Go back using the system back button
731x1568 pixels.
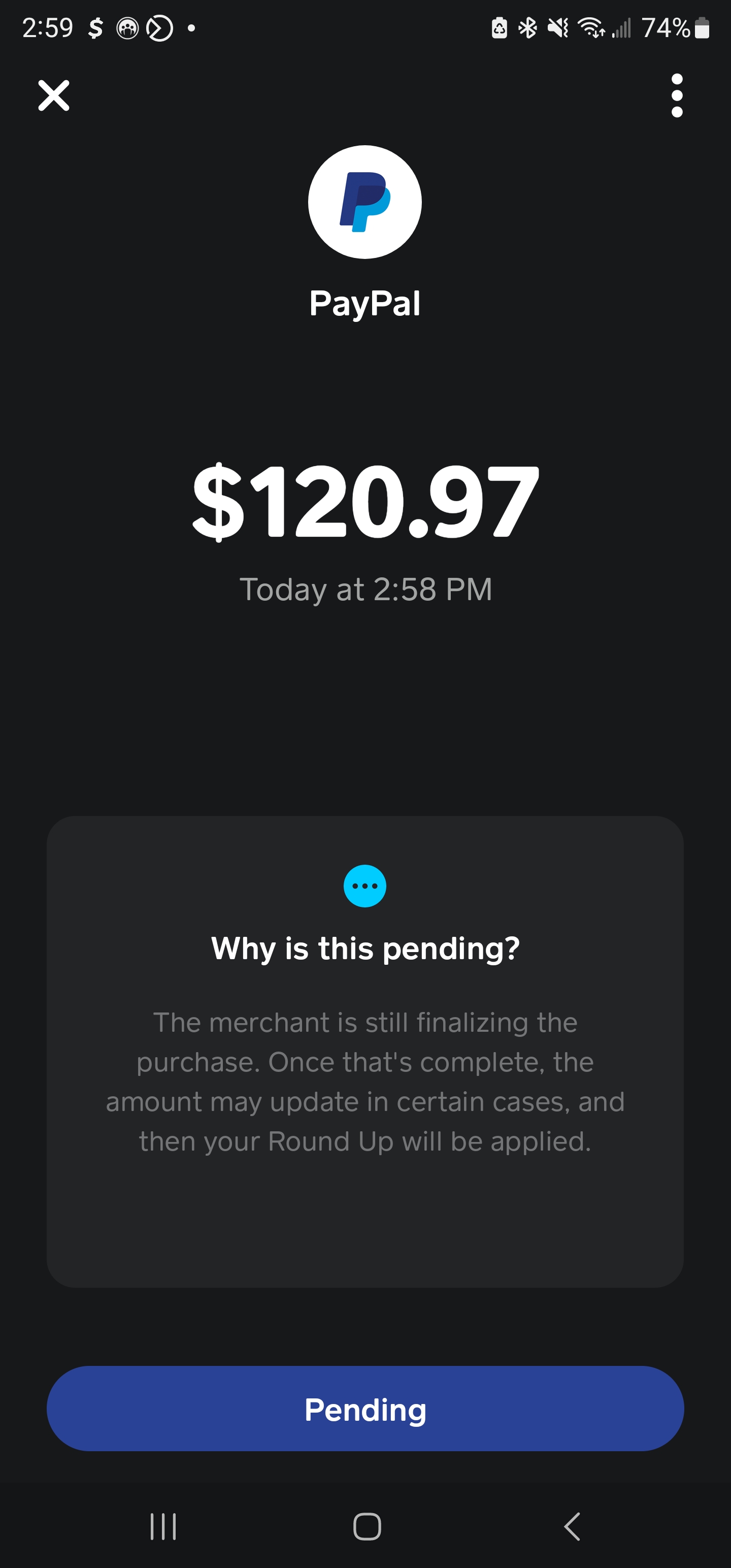(572, 1526)
